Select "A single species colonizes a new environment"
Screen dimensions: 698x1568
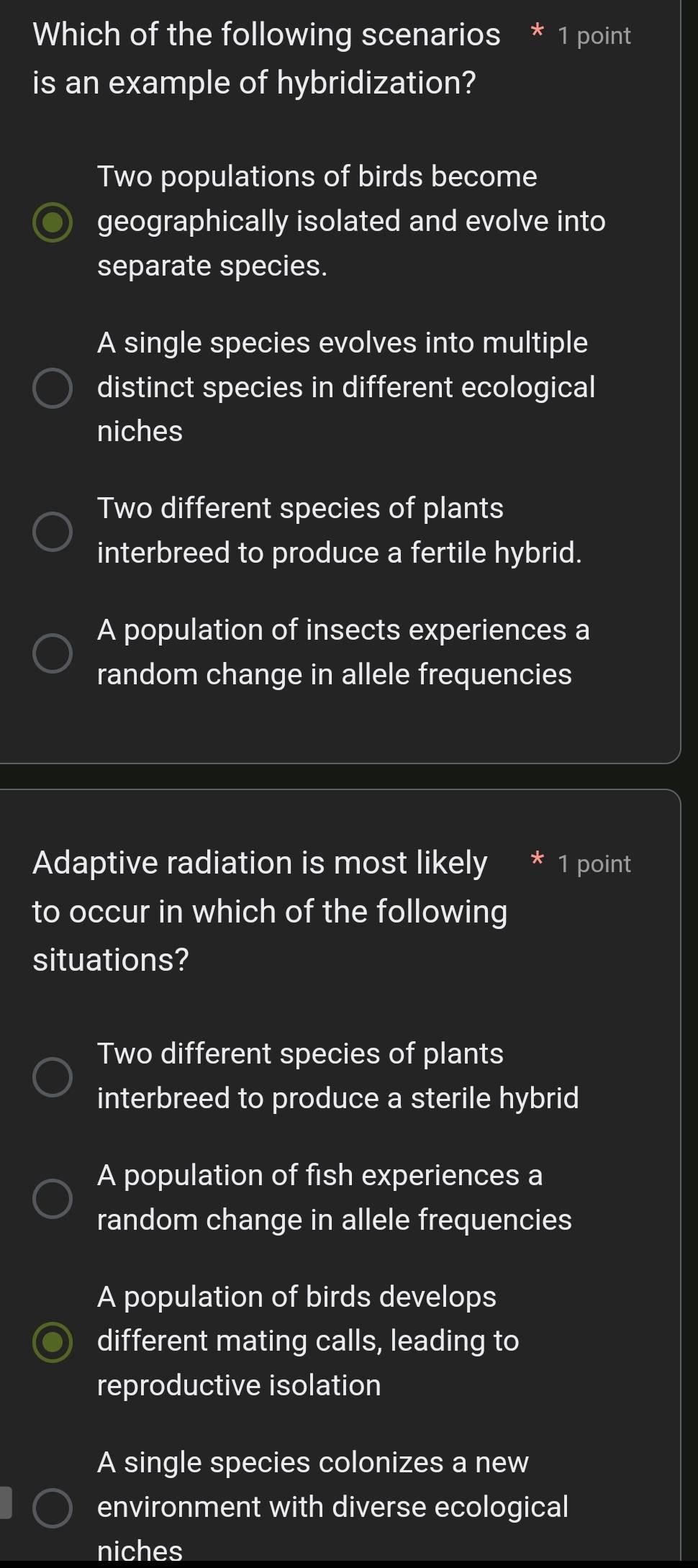(x=53, y=1508)
